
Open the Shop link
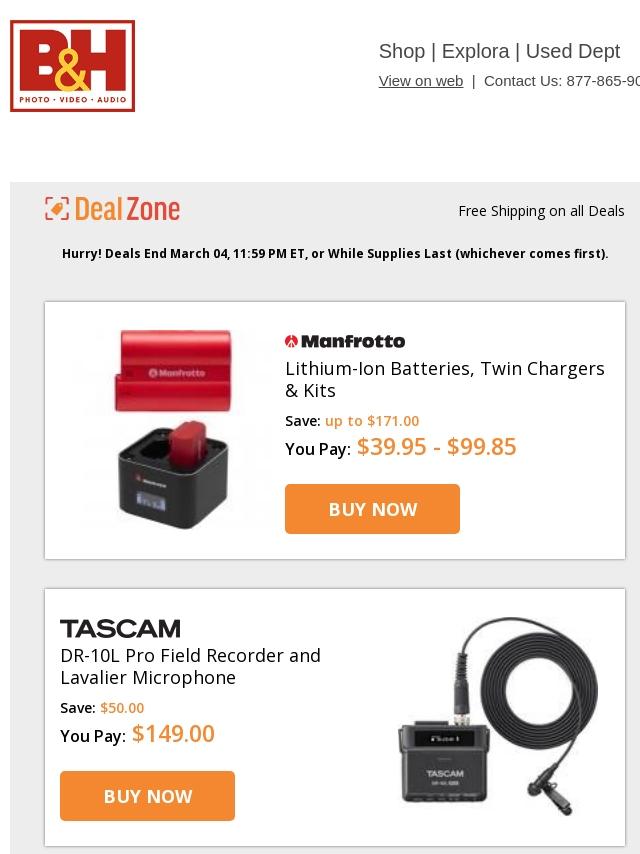(401, 51)
